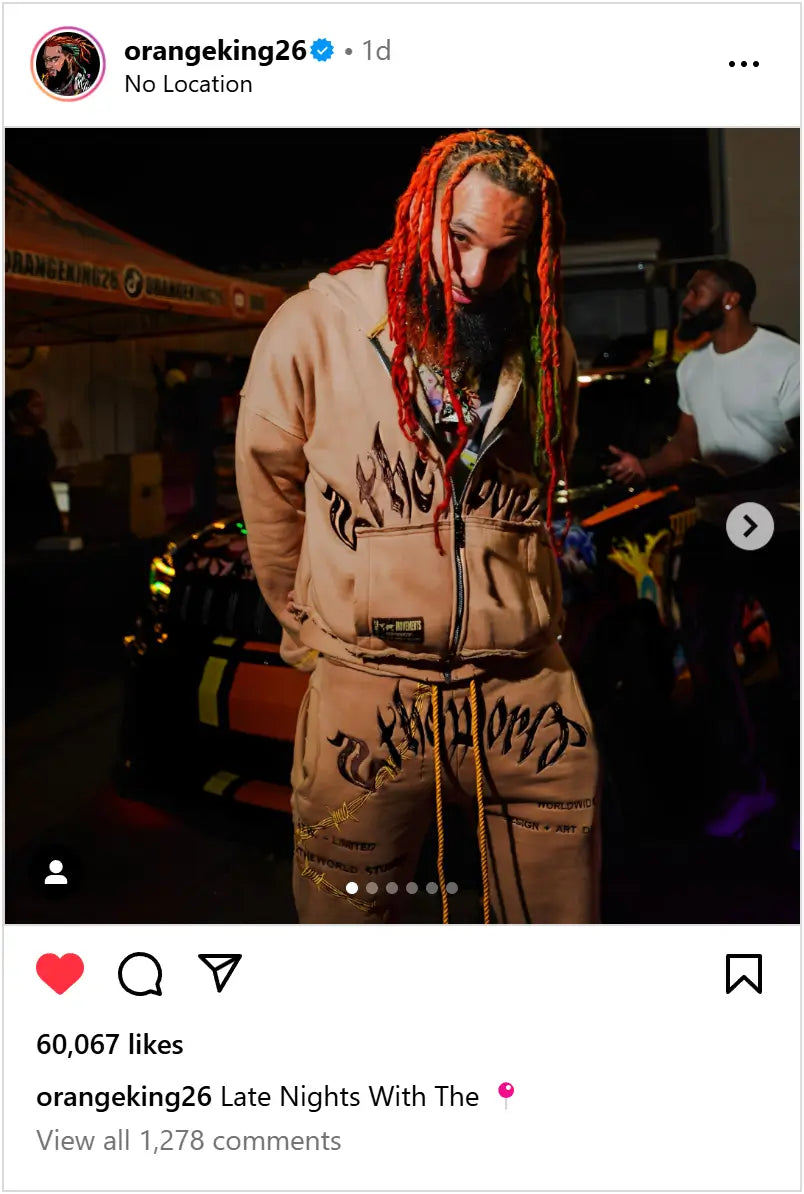Open the comment bubble icon

(140, 973)
